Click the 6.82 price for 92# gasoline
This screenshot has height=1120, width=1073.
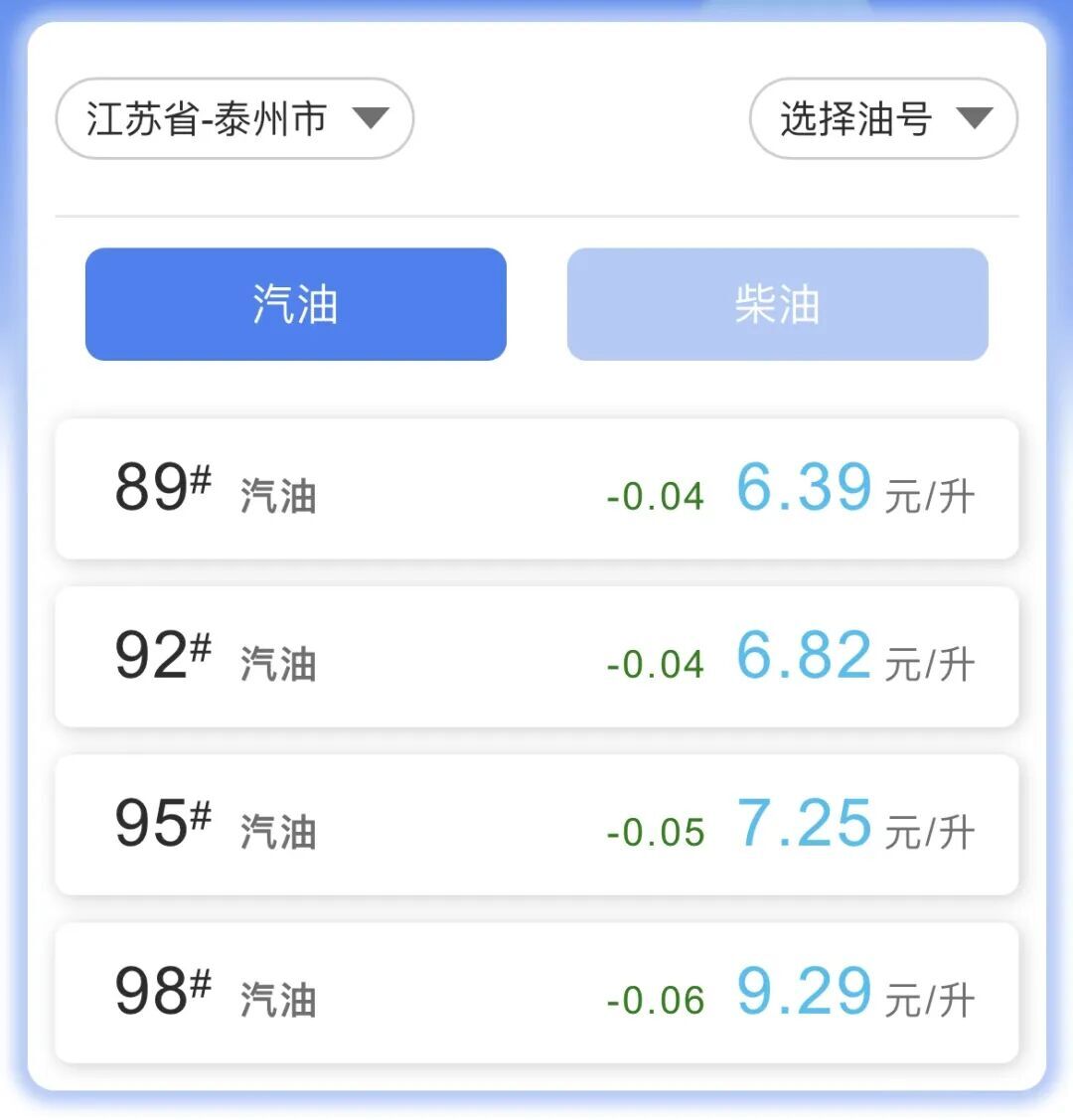coord(805,656)
